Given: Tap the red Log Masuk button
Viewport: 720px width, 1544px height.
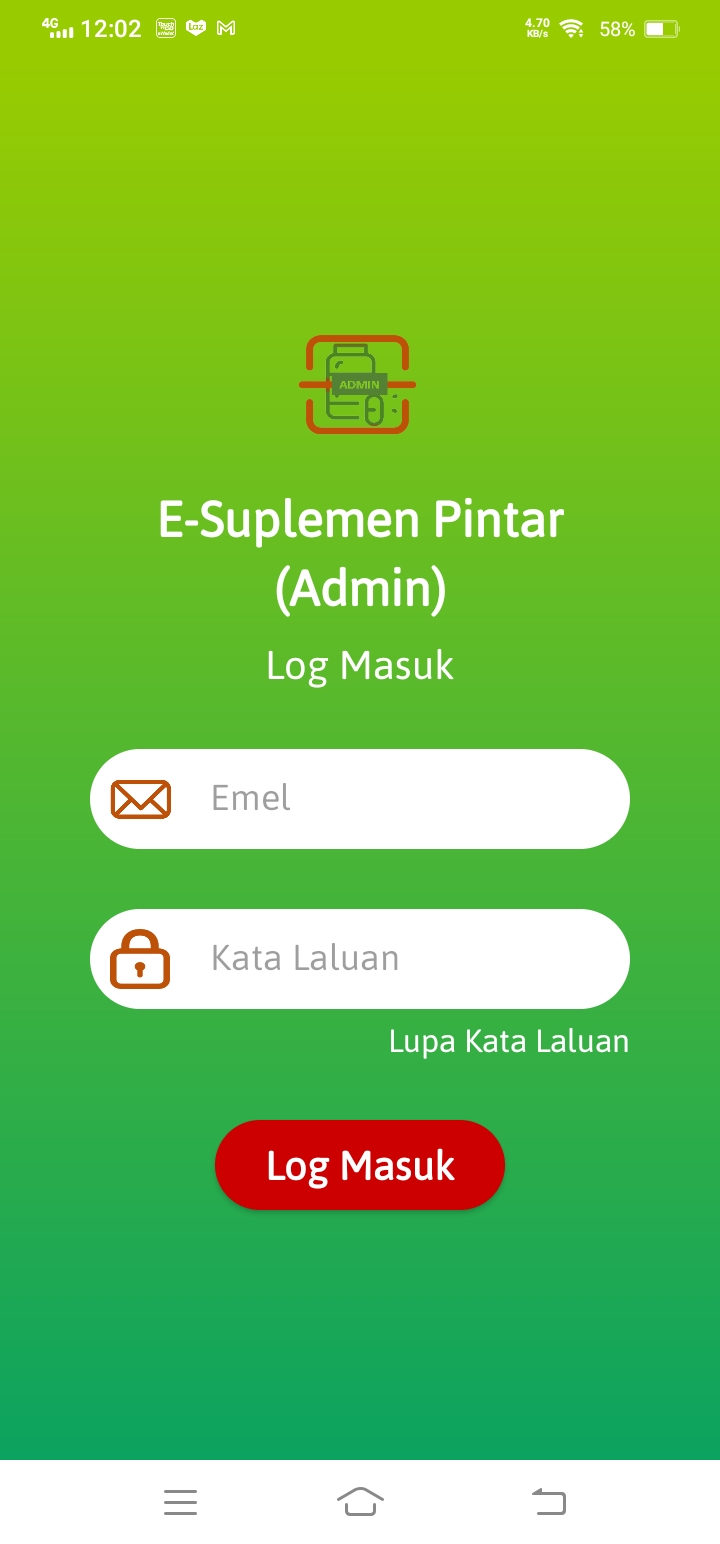Looking at the screenshot, I should tap(360, 1166).
